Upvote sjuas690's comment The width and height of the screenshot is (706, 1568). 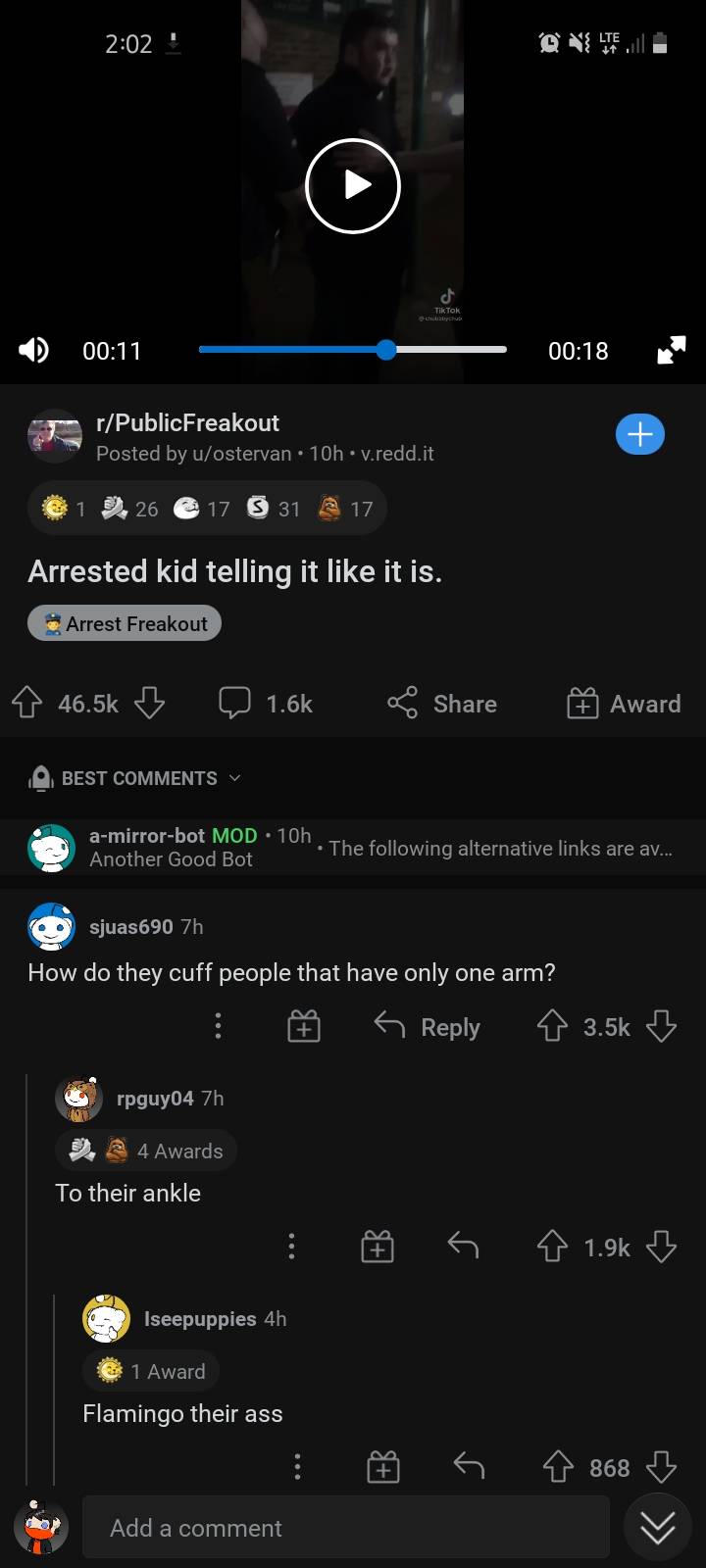pos(552,1026)
